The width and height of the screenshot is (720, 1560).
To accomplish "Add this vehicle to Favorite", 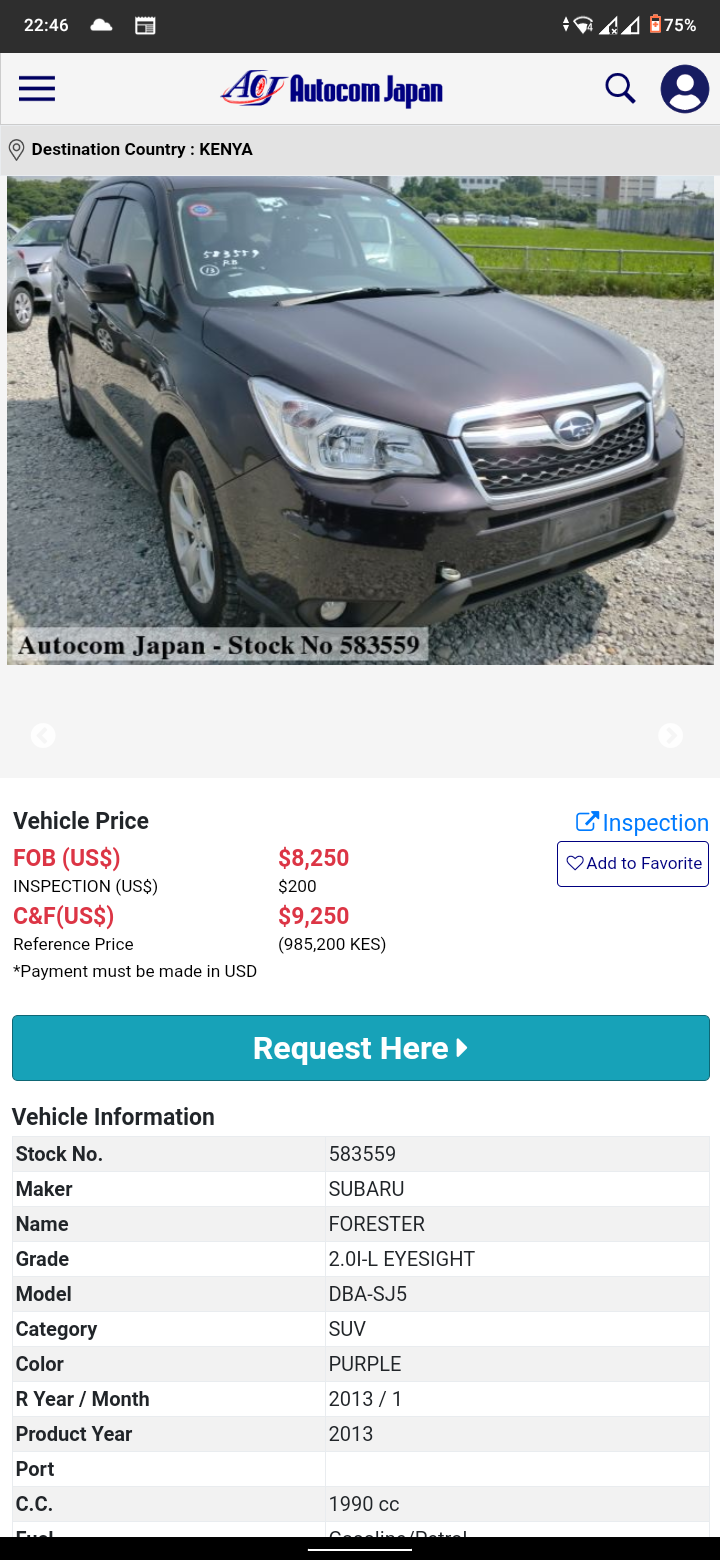I will point(633,864).
